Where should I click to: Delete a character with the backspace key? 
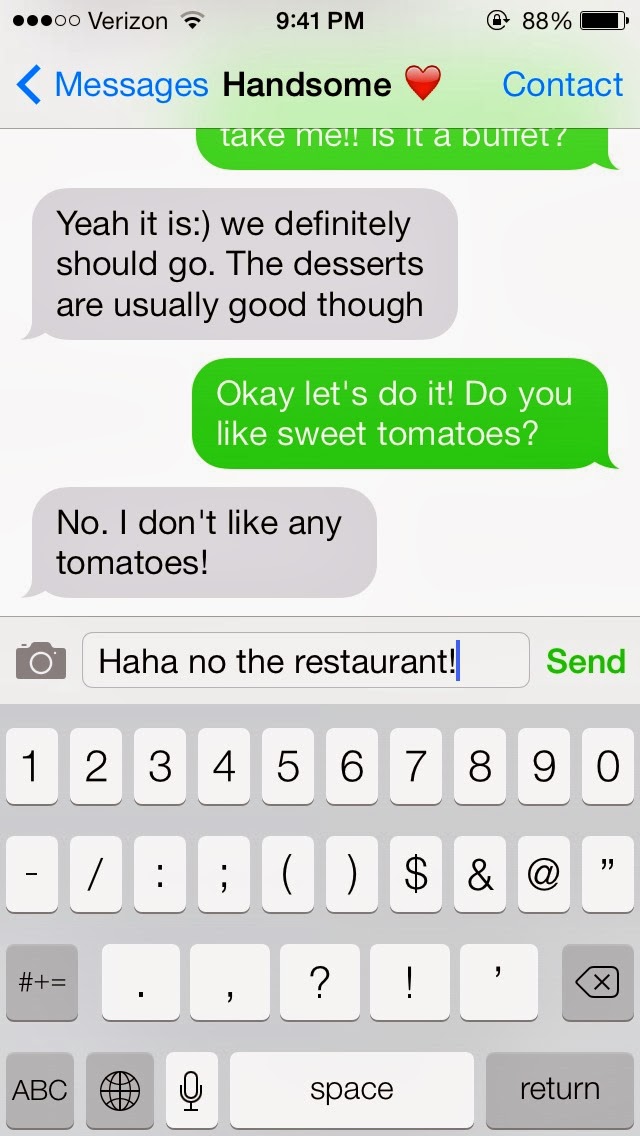(597, 983)
